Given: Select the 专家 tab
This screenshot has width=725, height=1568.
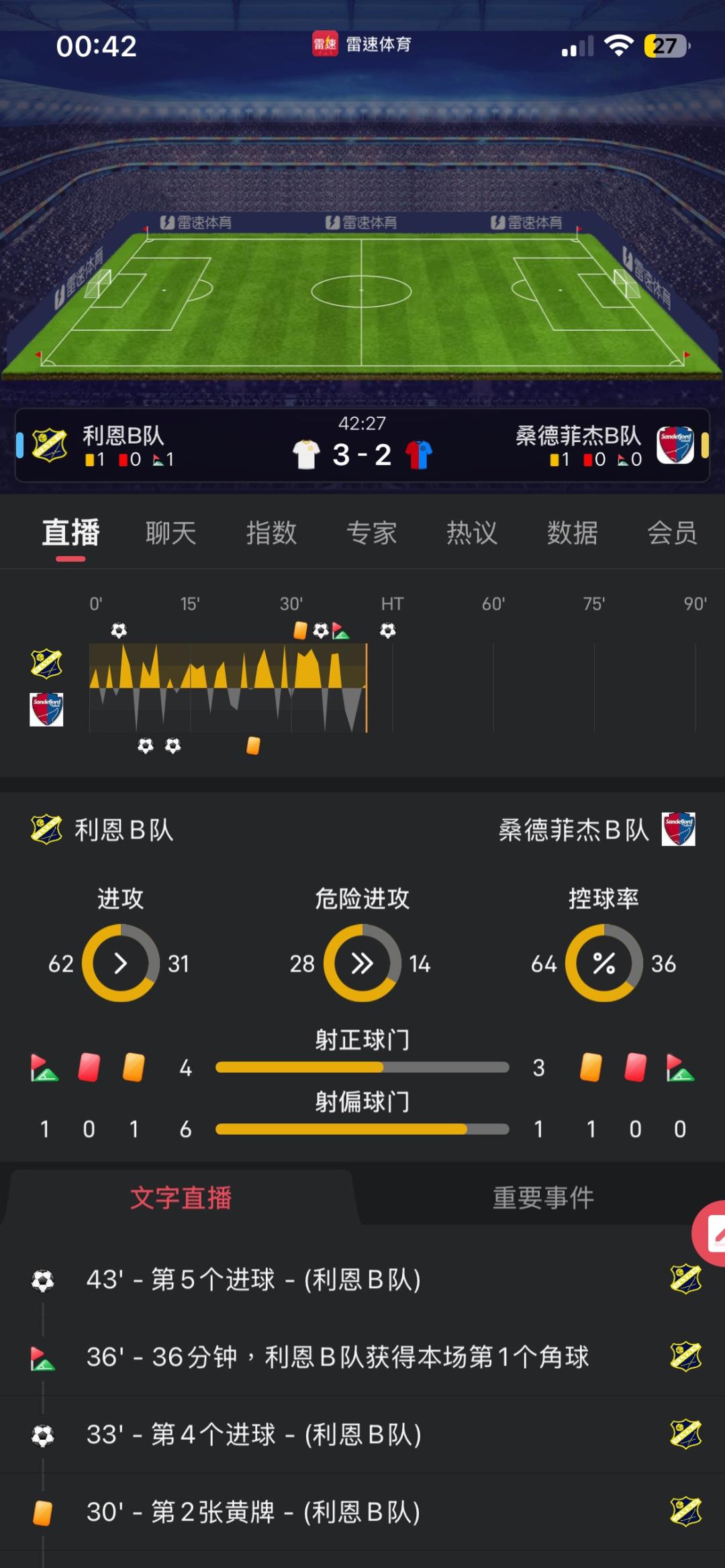Looking at the screenshot, I should (x=372, y=533).
